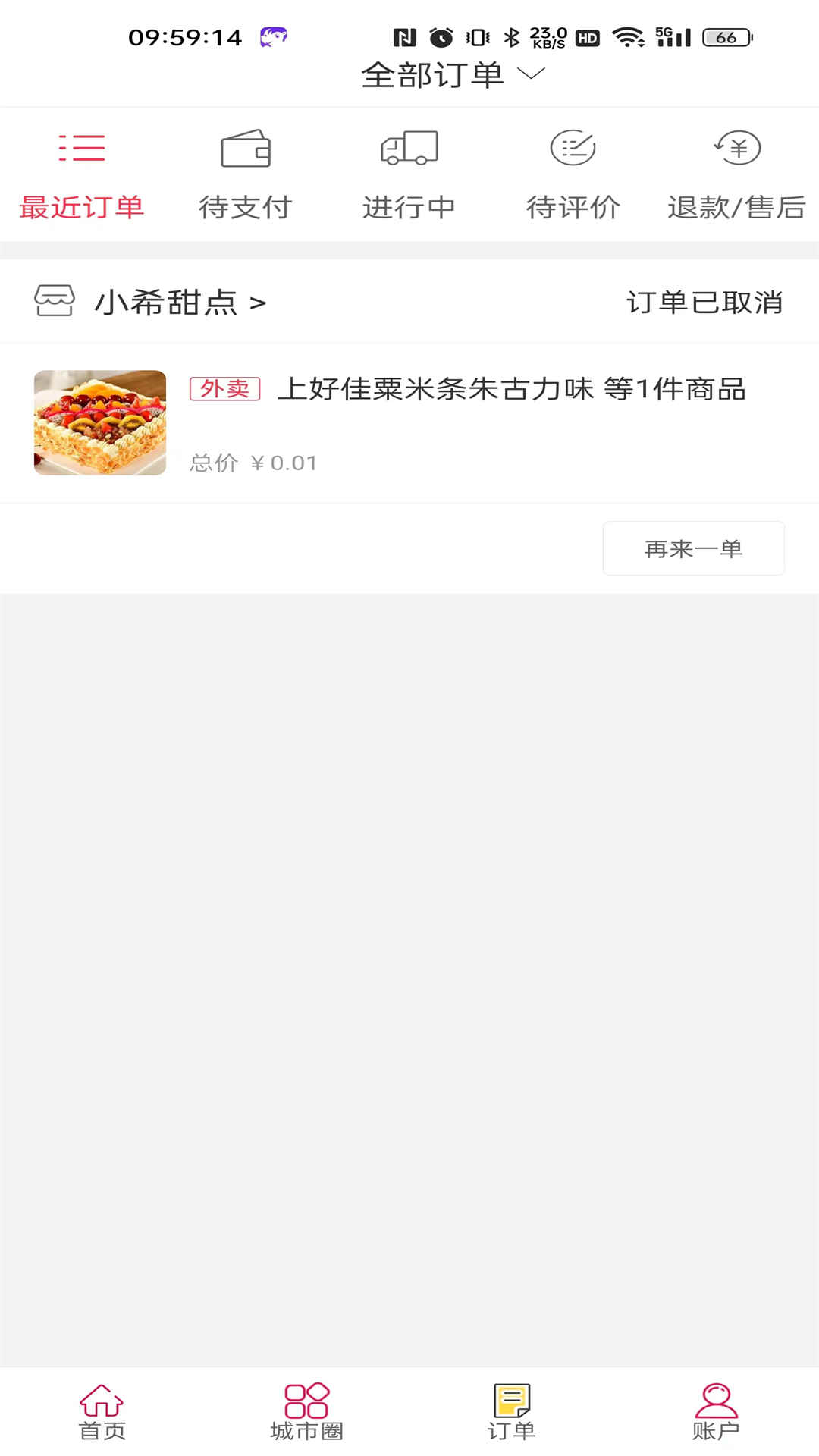Select the 待支付 wallet icon
The width and height of the screenshot is (819, 1456).
(x=246, y=149)
